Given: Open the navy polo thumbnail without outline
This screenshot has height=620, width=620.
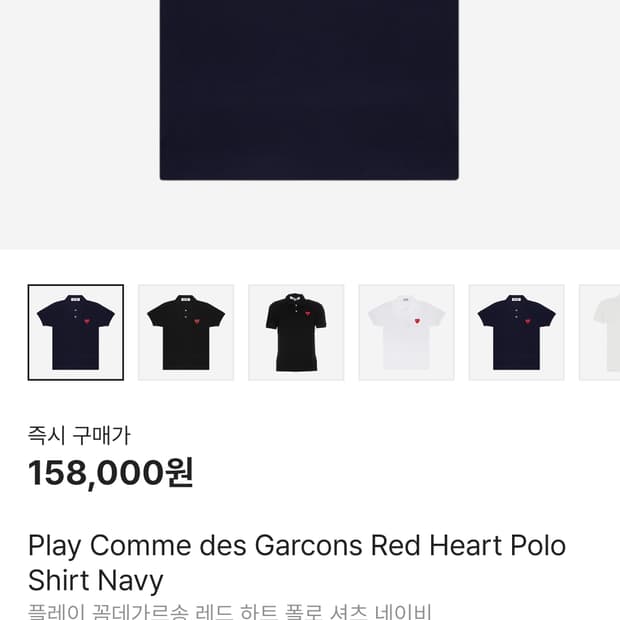Looking at the screenshot, I should [516, 332].
